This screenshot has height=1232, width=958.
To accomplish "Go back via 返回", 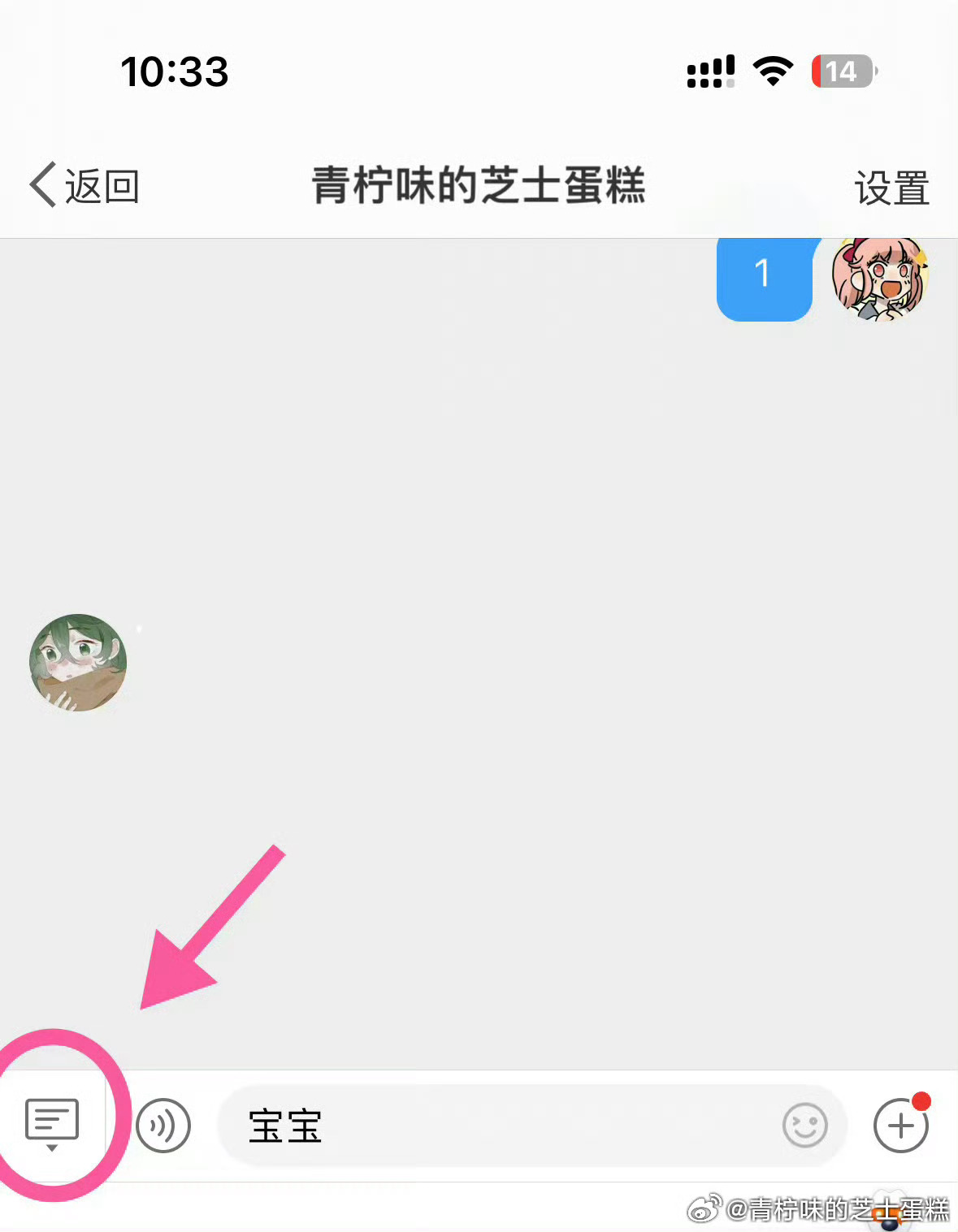I will click(x=85, y=185).
